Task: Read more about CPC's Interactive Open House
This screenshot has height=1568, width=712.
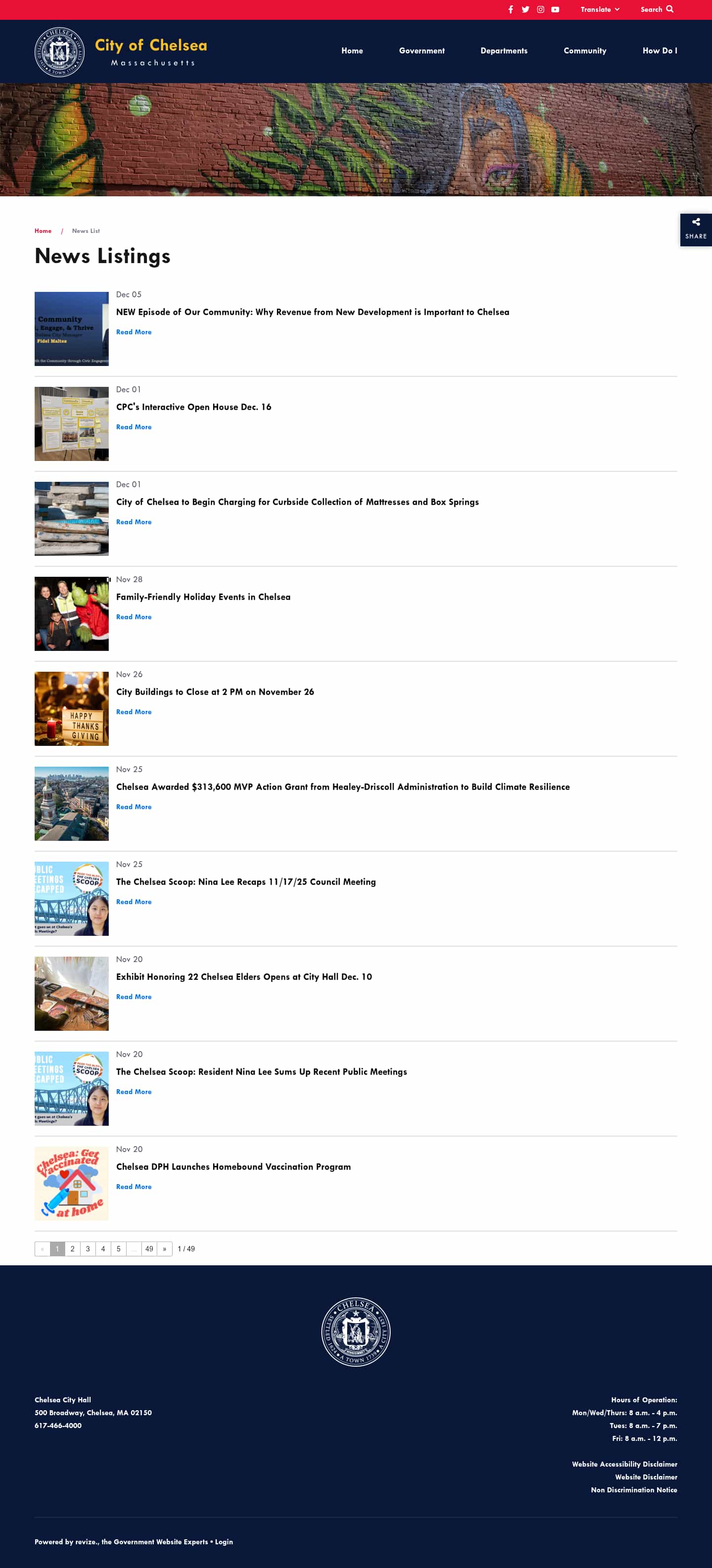Action: 134,427
